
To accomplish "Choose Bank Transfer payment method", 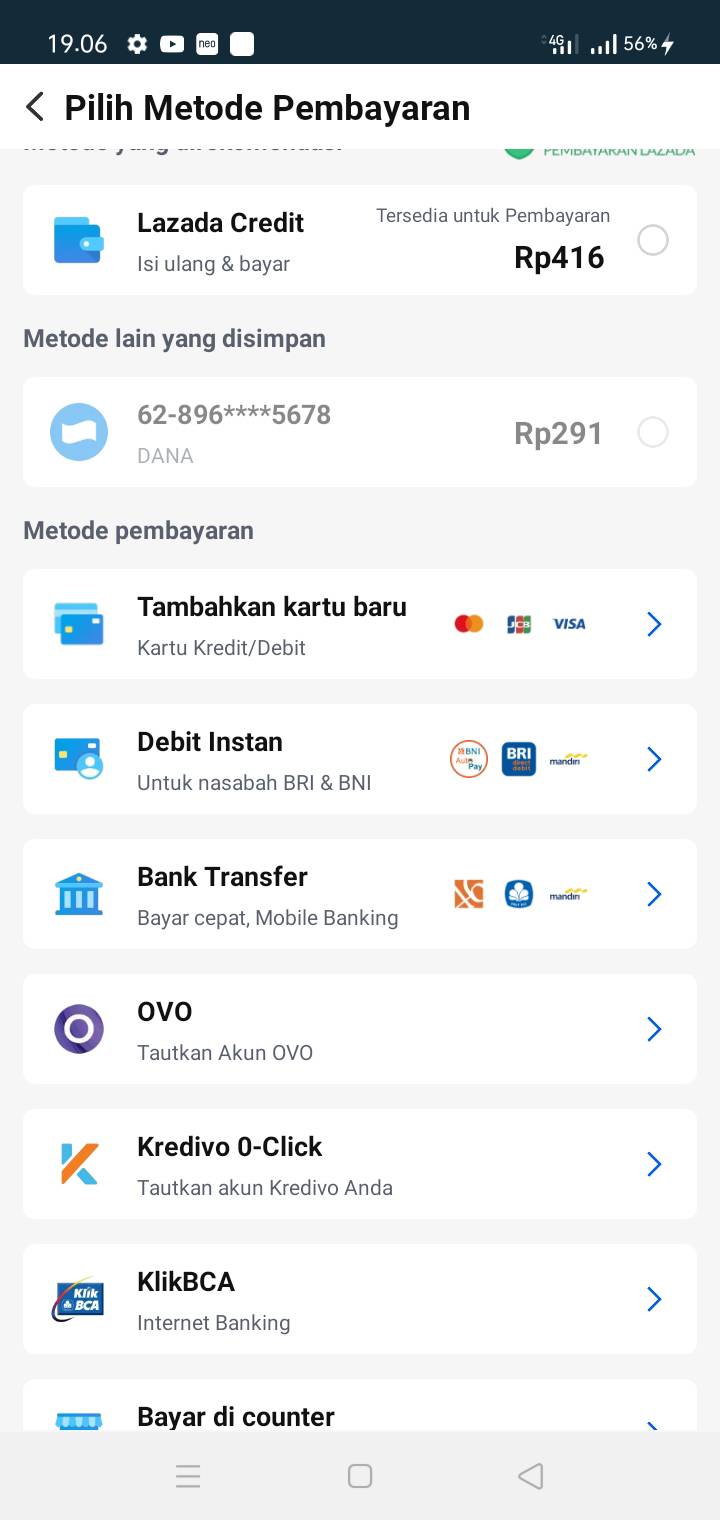I will tap(360, 894).
